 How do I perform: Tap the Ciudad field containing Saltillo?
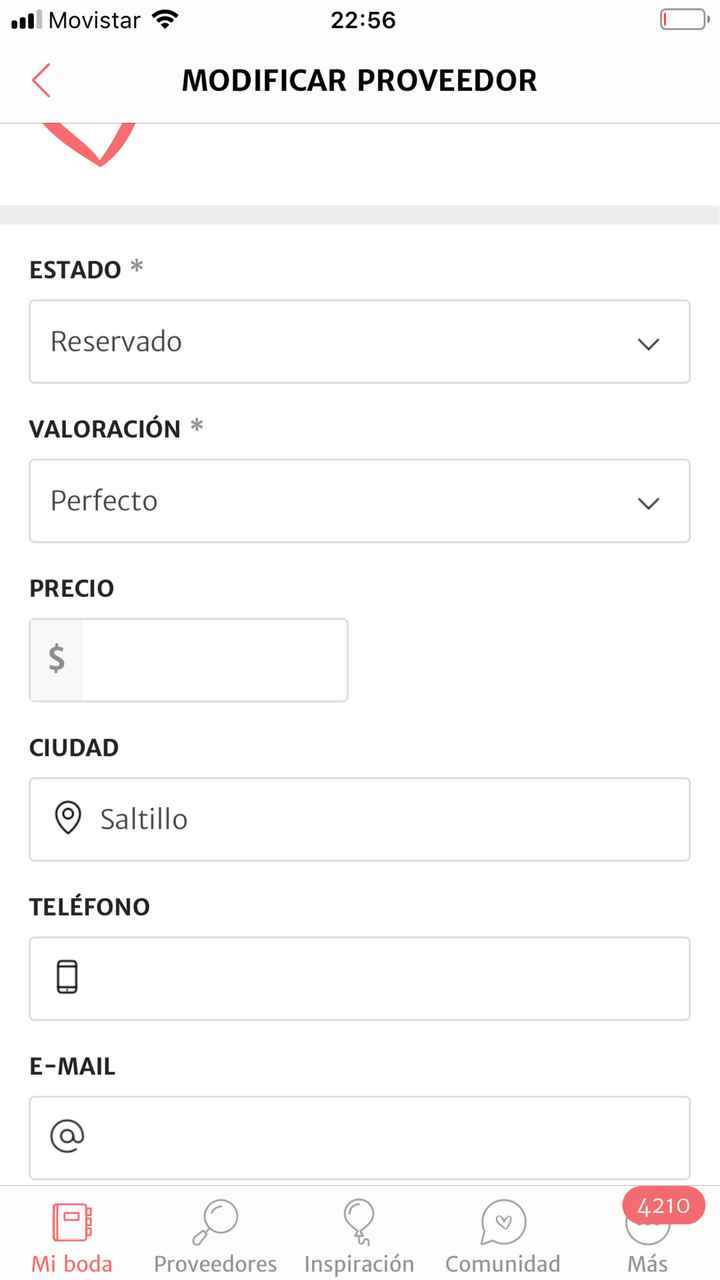pyautogui.click(x=360, y=818)
